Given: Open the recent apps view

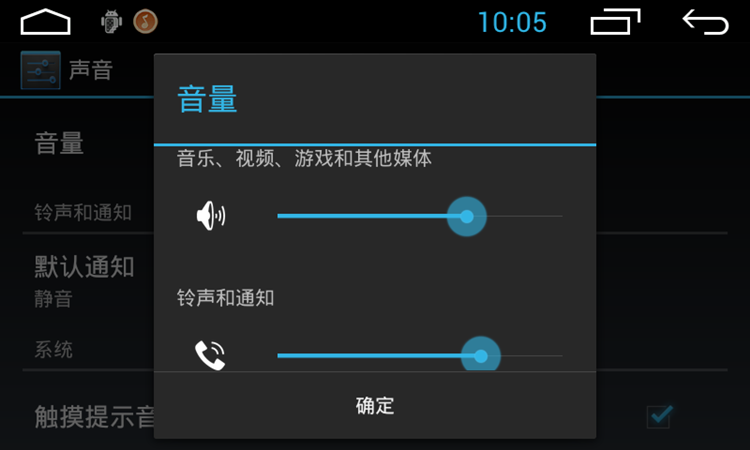Looking at the screenshot, I should 615,21.
